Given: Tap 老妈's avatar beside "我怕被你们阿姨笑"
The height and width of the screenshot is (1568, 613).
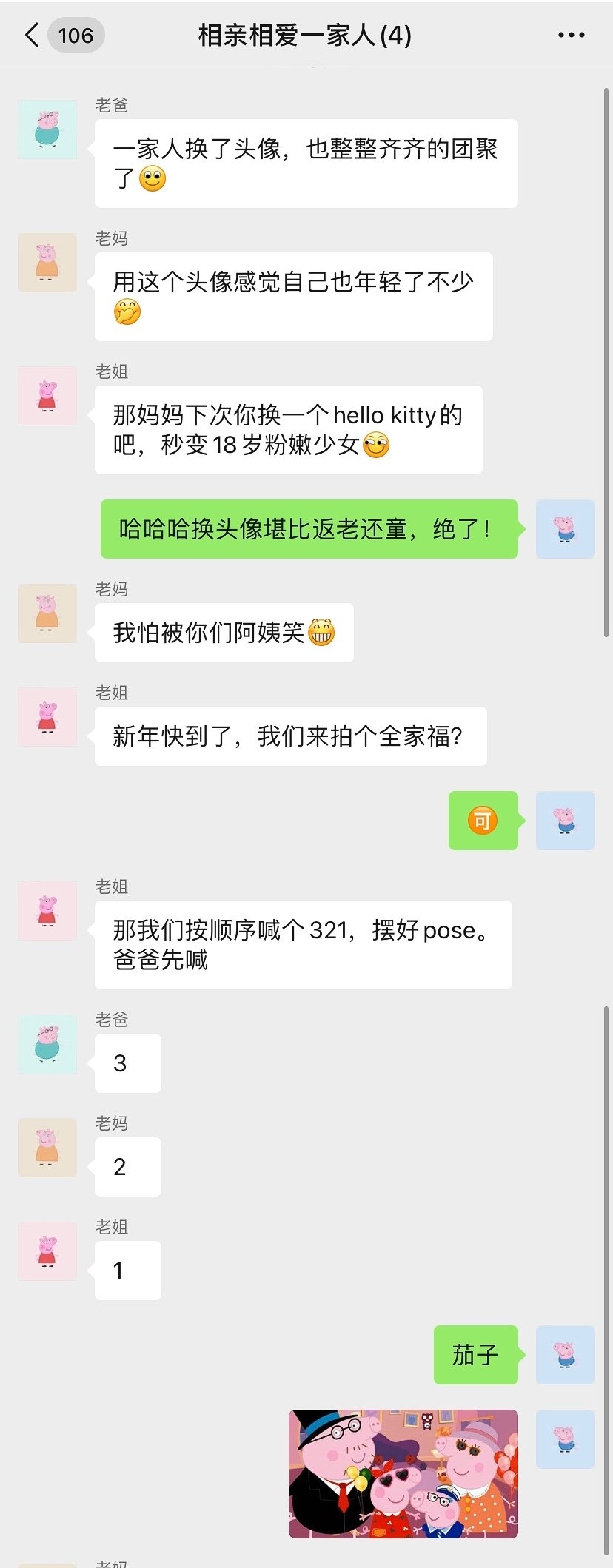Looking at the screenshot, I should click(x=47, y=613).
